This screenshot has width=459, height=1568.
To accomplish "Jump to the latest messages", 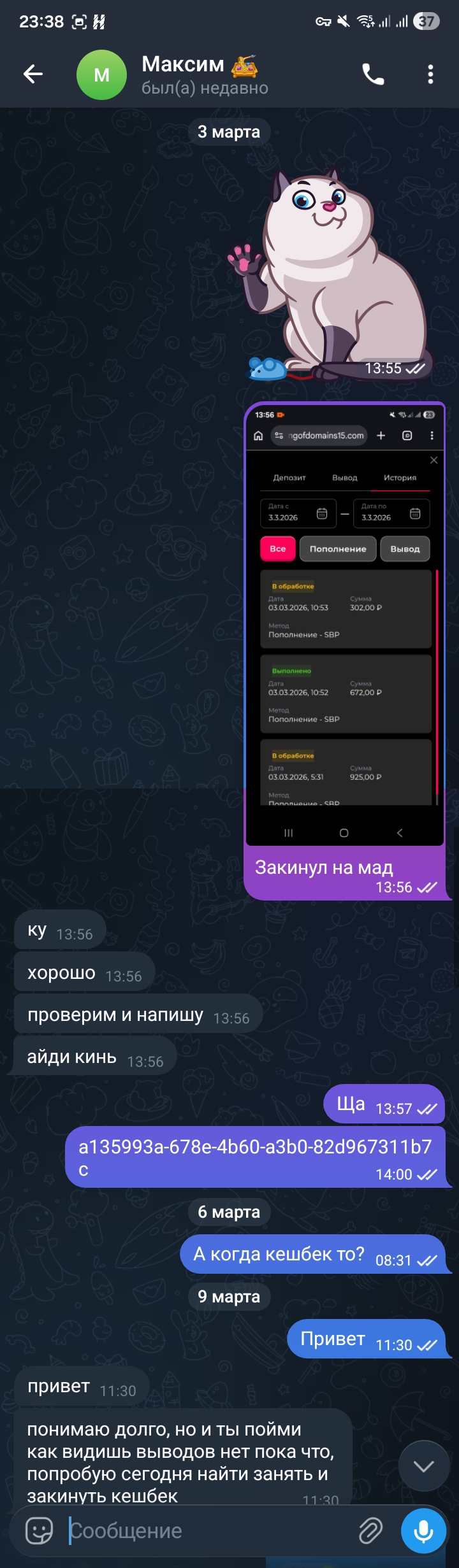I will point(423,1466).
